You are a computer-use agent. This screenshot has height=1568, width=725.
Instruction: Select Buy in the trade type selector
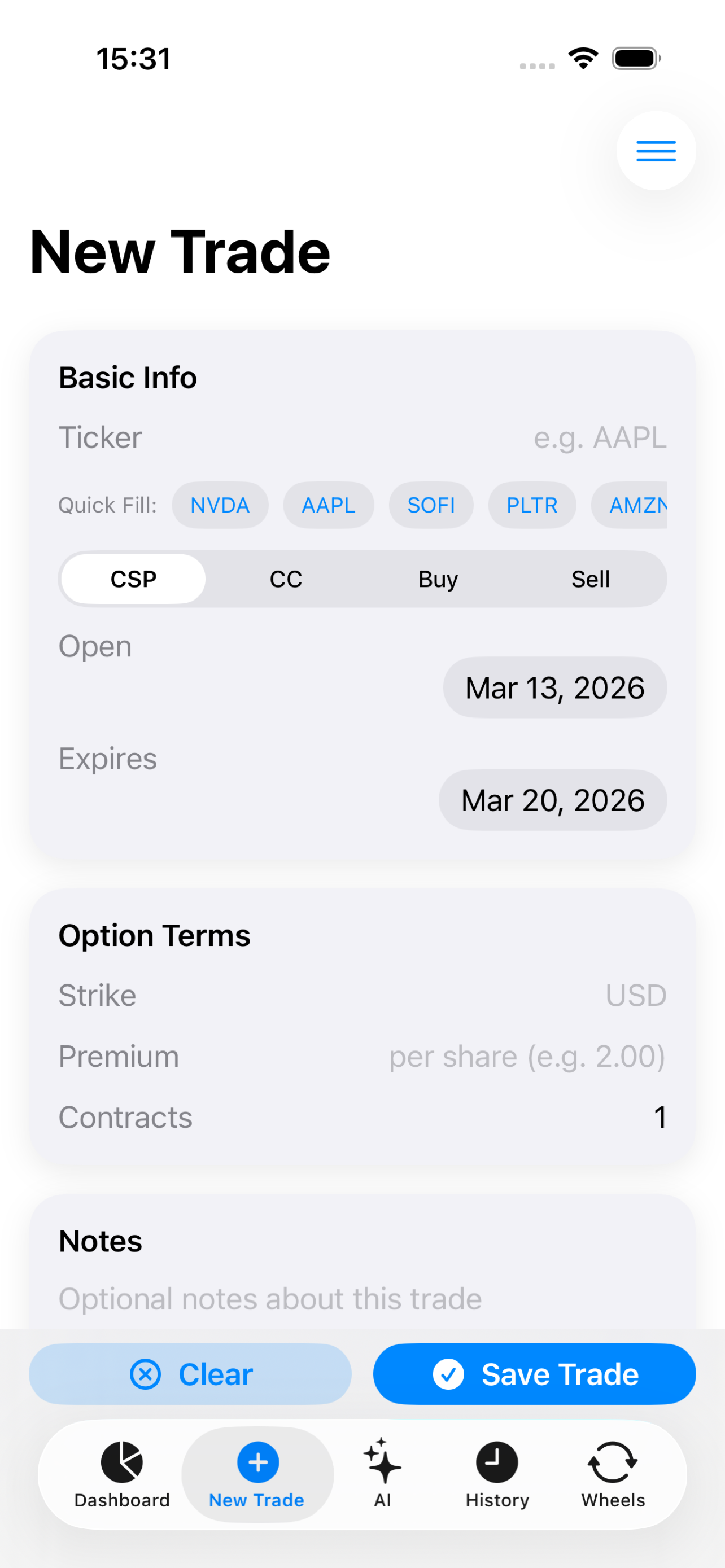[x=438, y=579]
